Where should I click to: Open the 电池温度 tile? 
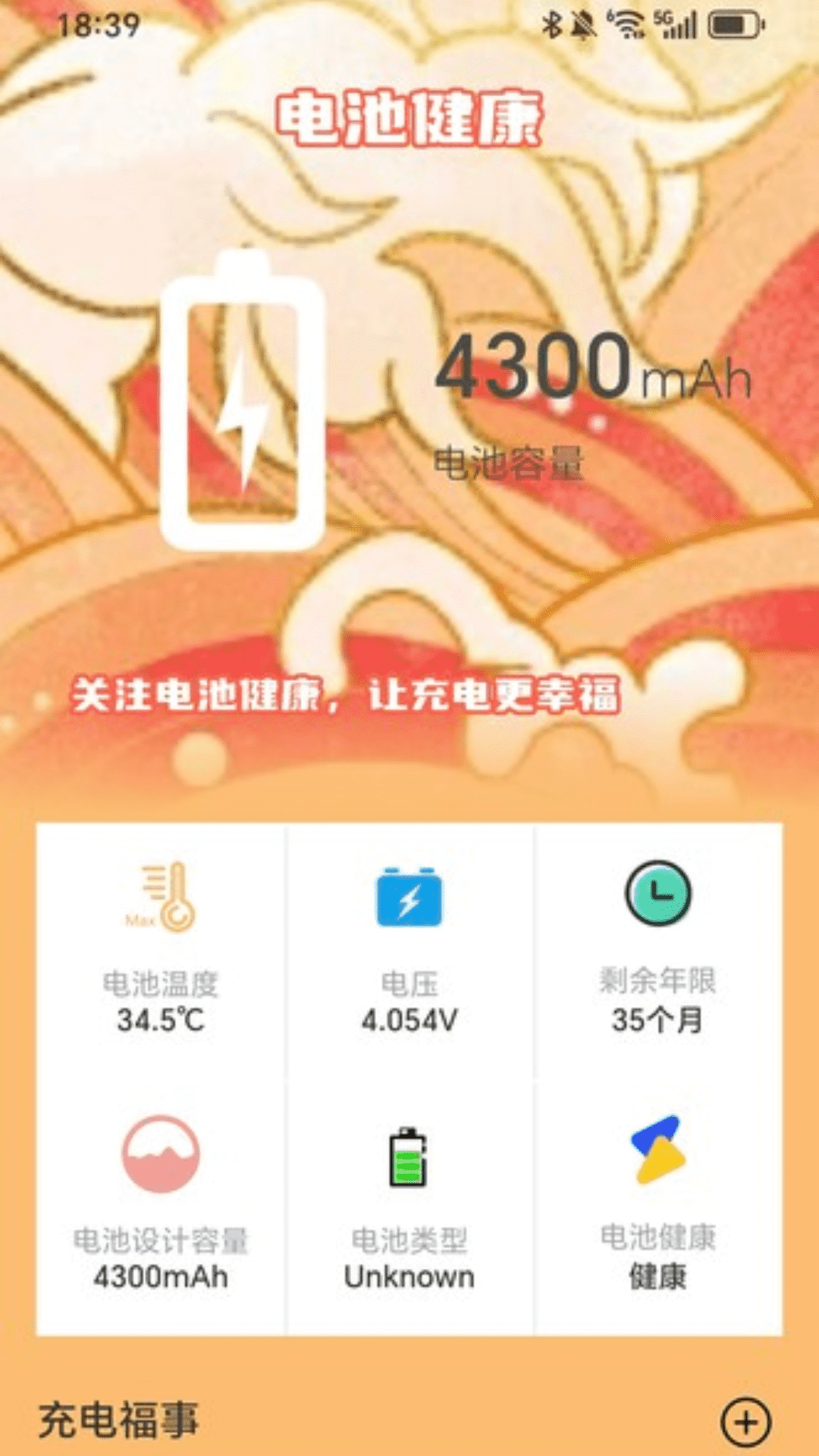[x=161, y=952]
